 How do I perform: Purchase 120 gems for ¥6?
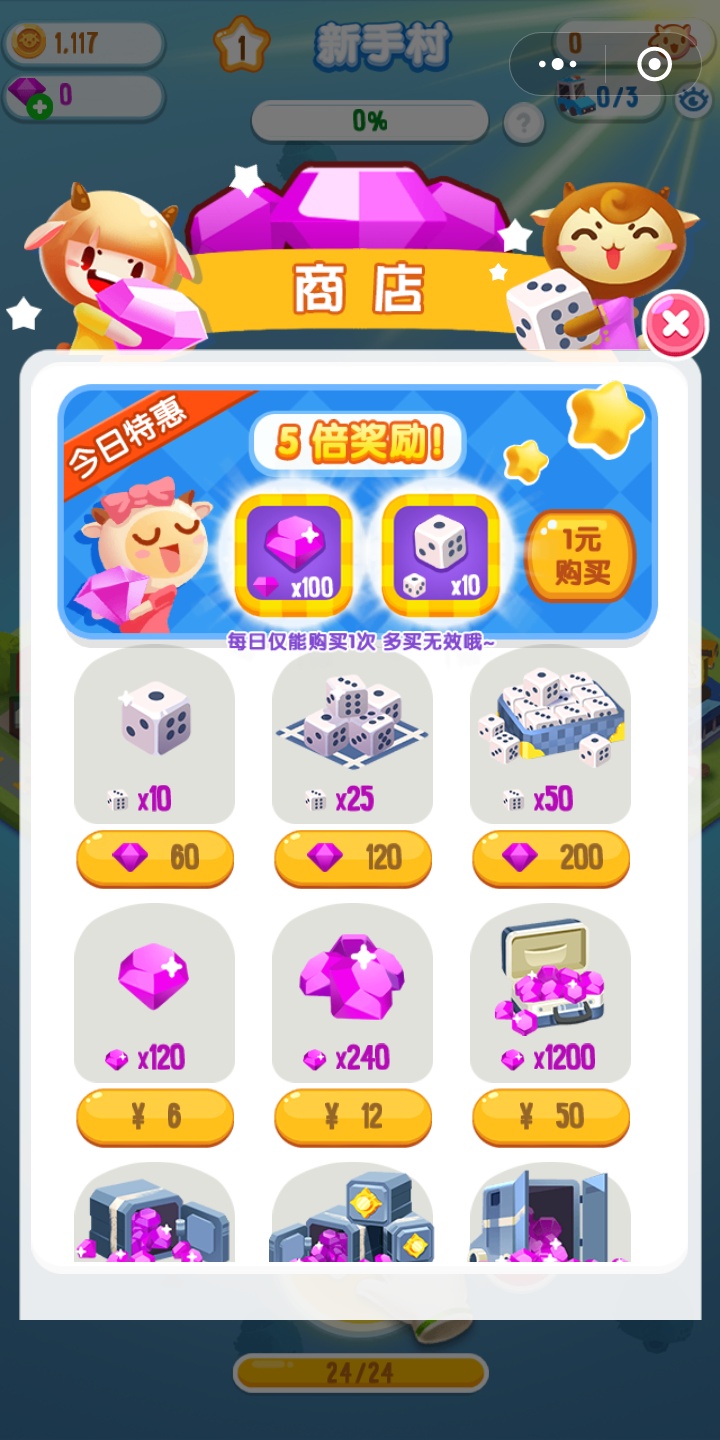pyautogui.click(x=155, y=1117)
